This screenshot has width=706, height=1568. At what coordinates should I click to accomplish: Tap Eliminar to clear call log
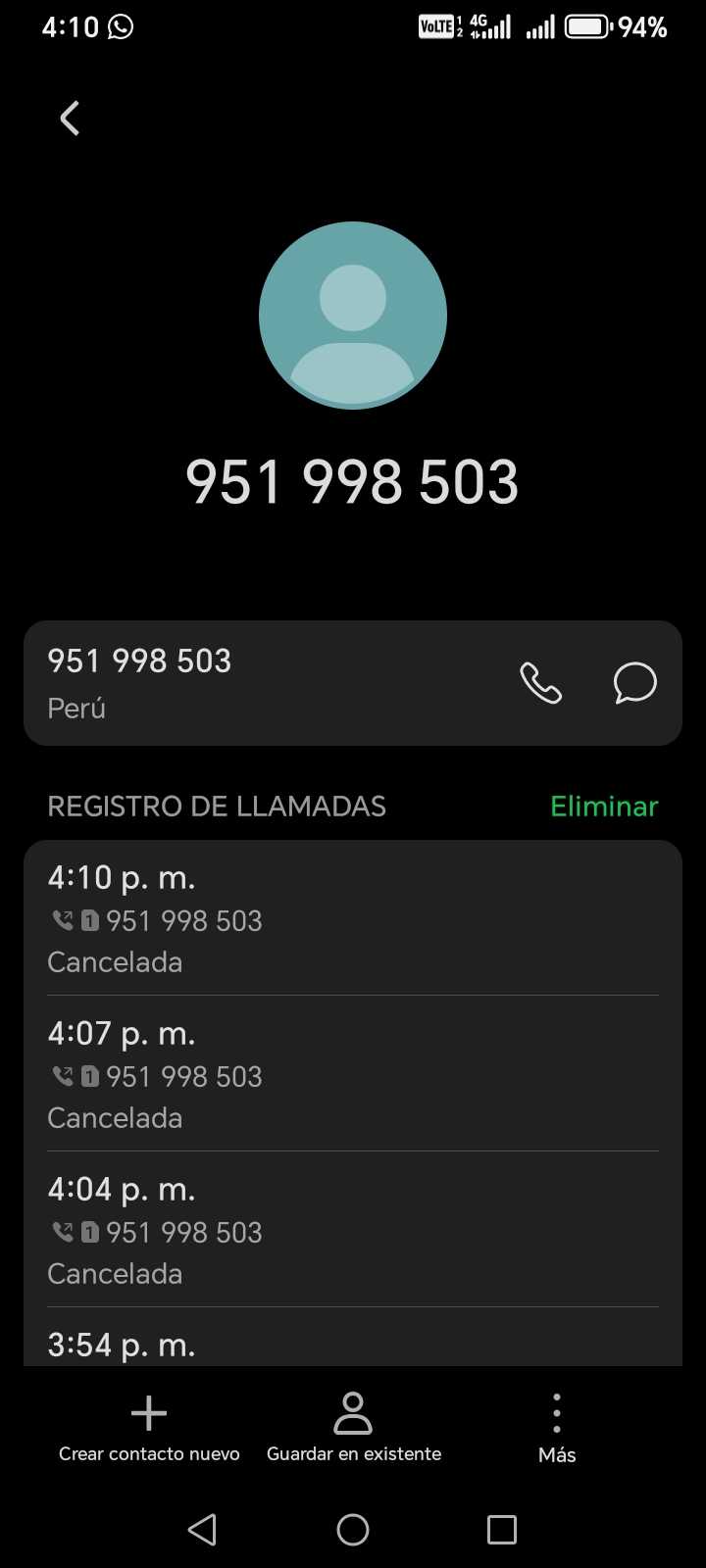point(604,807)
